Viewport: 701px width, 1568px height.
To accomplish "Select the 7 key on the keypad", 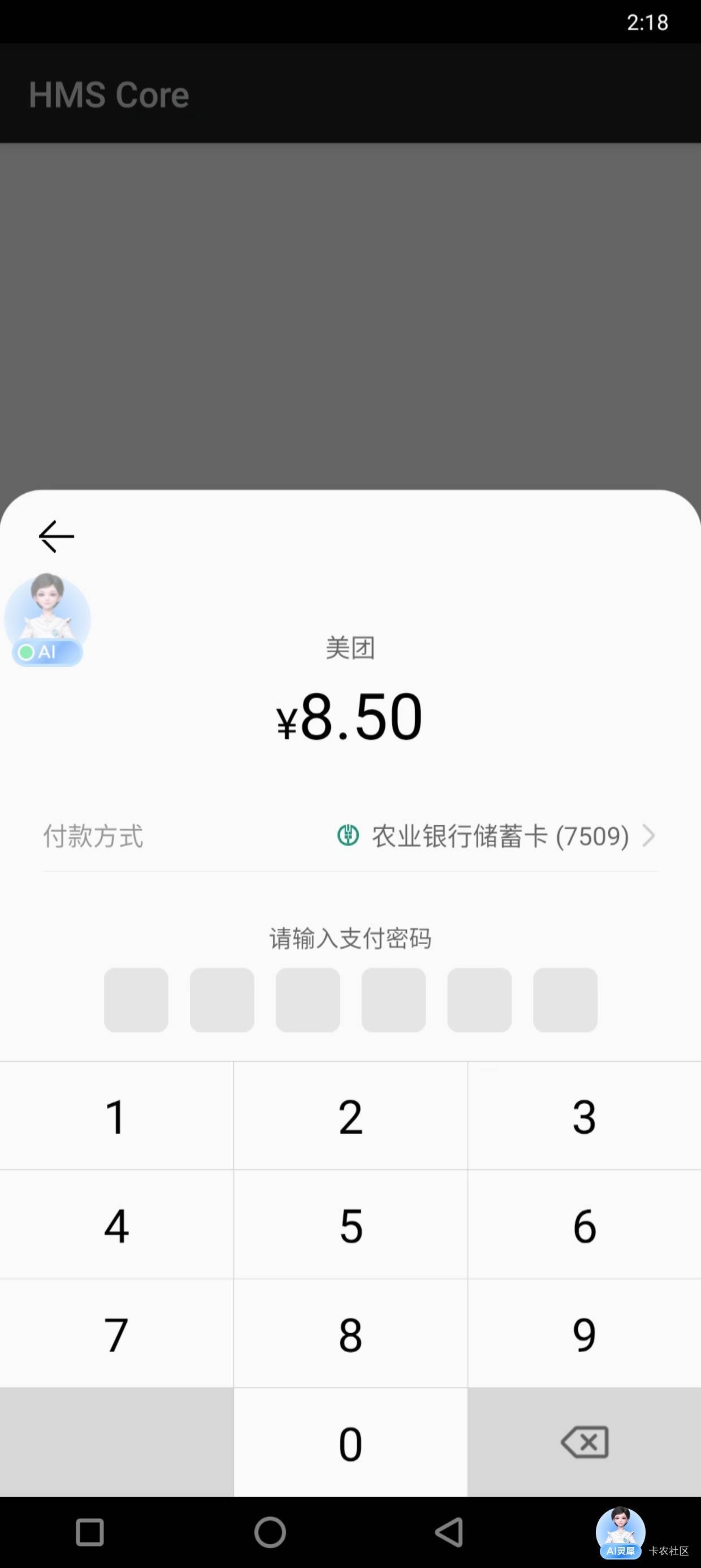I will pyautogui.click(x=116, y=1334).
